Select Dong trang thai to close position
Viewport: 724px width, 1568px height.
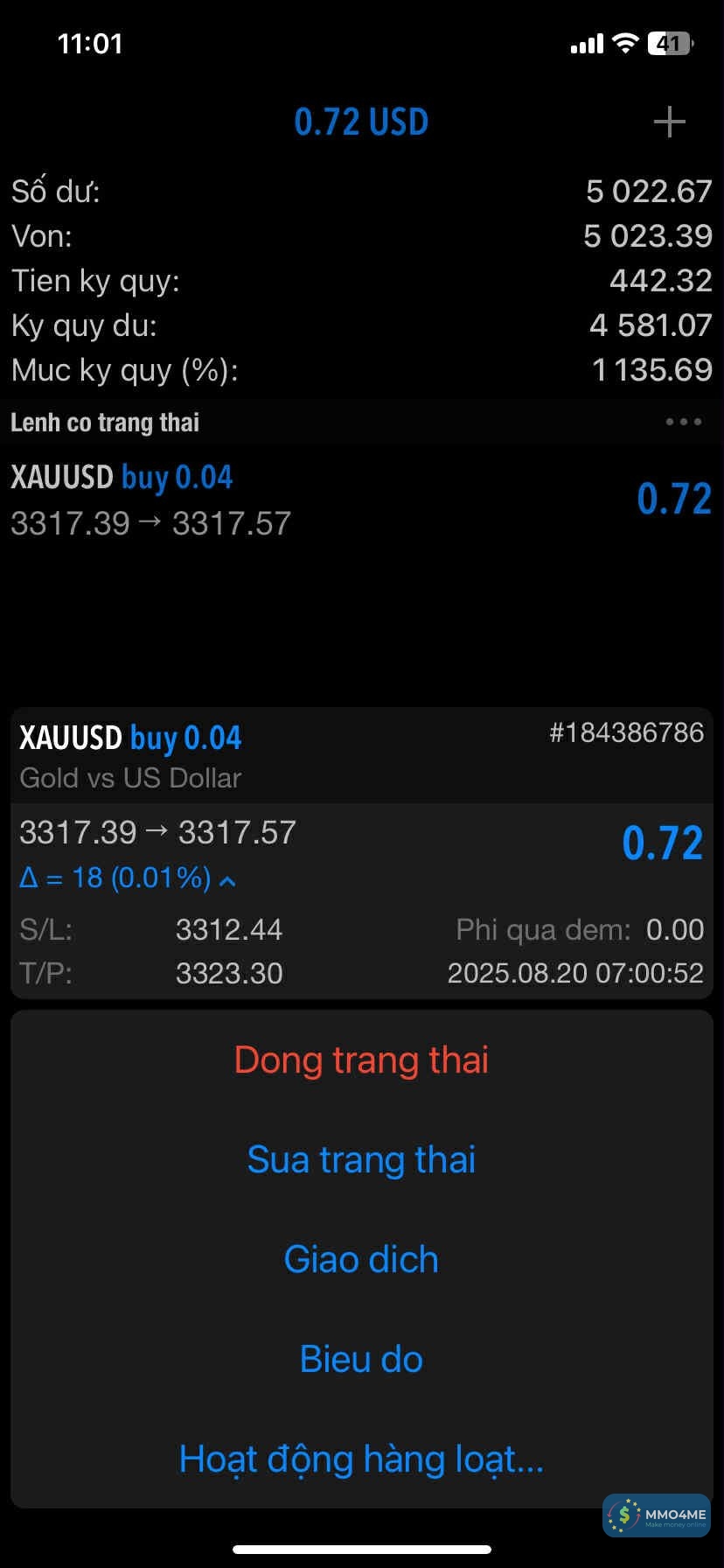pos(361,1060)
